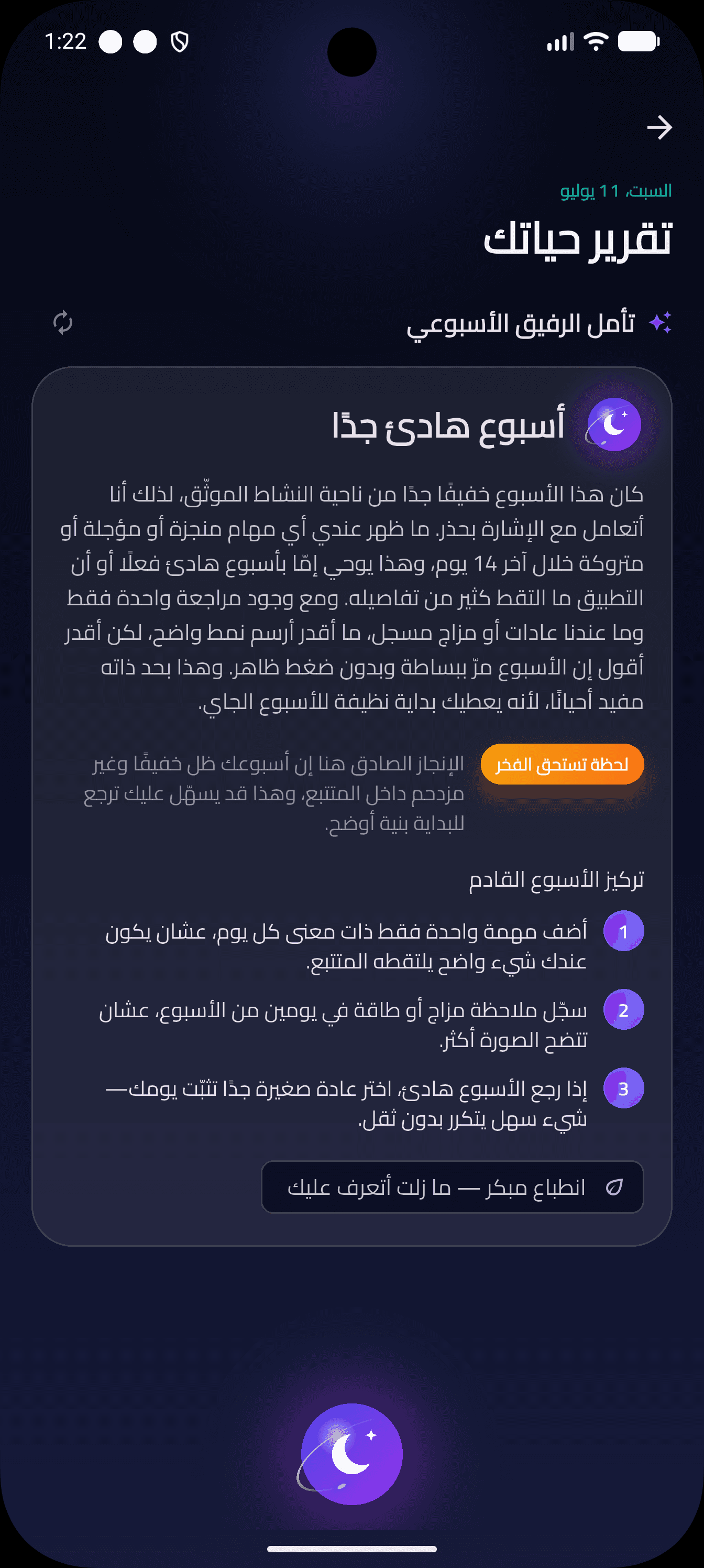704x1568 pixels.
Task: Refresh the weekly companion reflection
Action: pos(63,323)
